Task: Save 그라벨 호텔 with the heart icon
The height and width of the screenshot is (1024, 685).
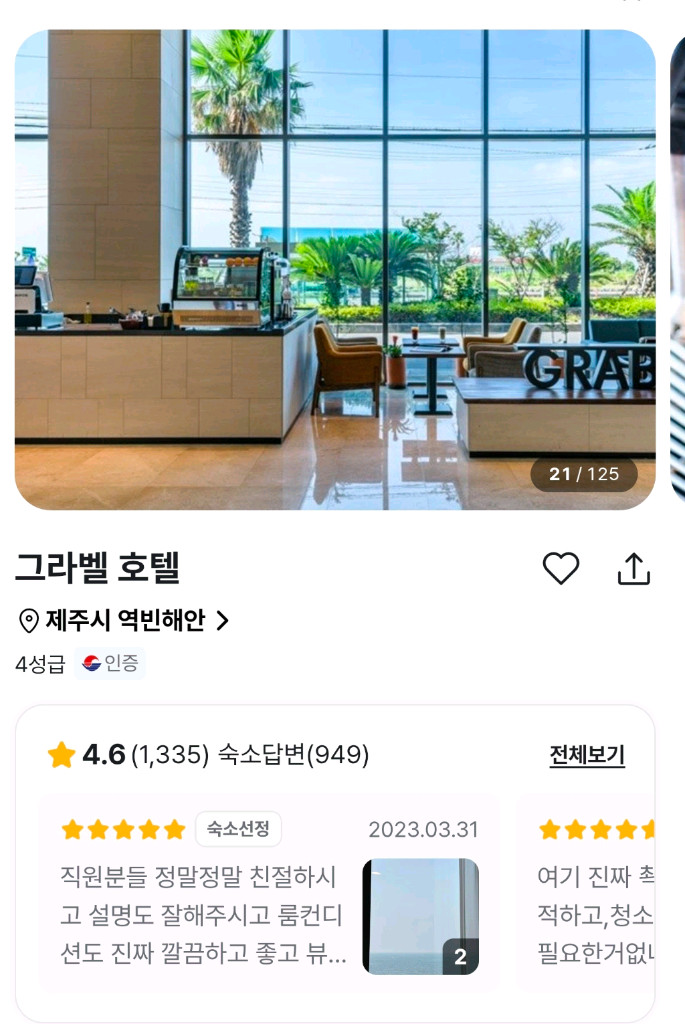Action: coord(561,569)
